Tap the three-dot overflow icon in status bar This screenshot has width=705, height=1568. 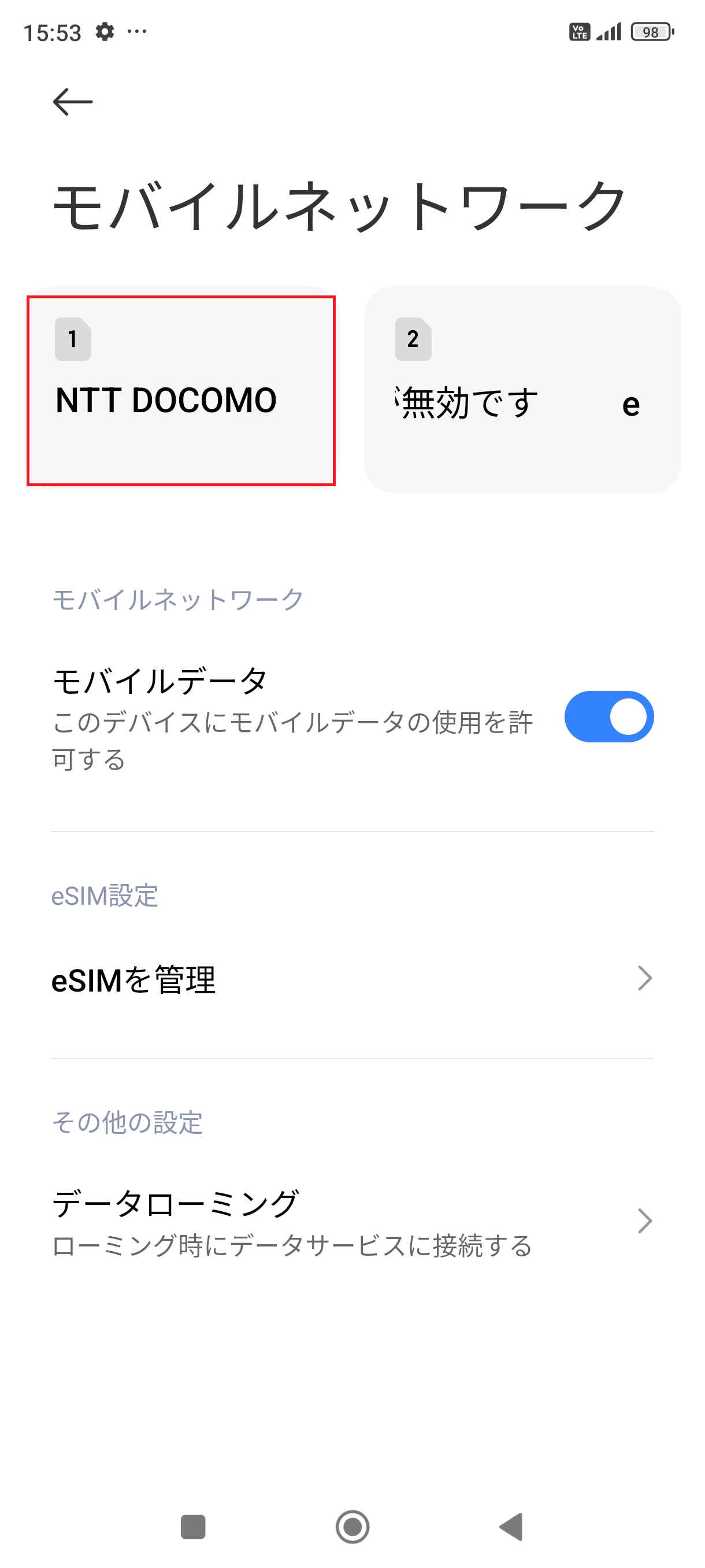[137, 33]
